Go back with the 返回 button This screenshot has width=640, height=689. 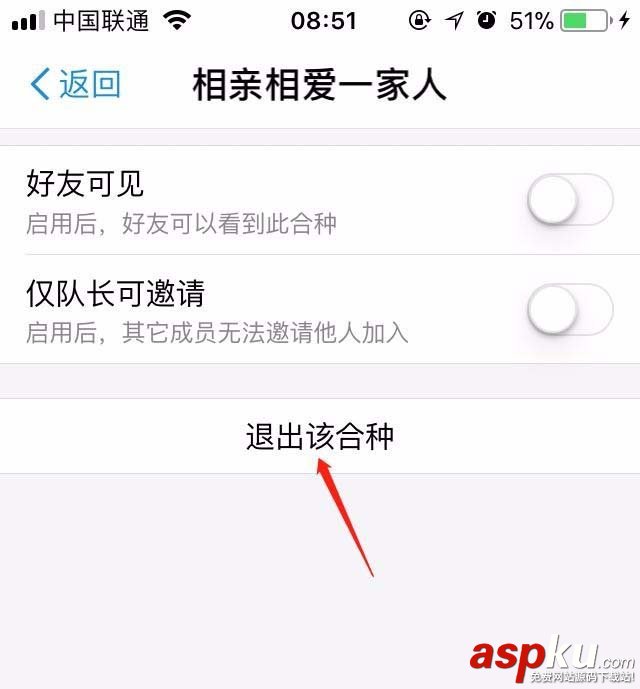pyautogui.click(x=76, y=84)
